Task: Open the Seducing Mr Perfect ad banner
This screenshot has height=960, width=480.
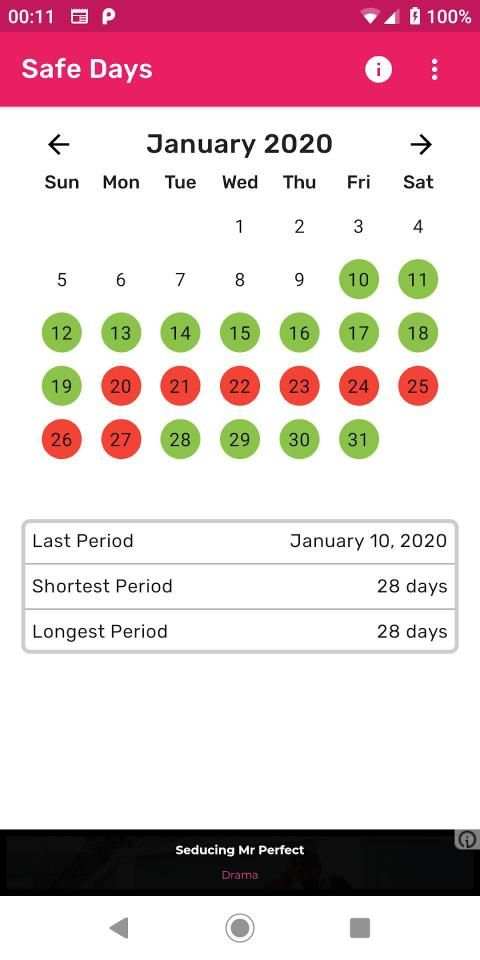Action: pos(239,862)
